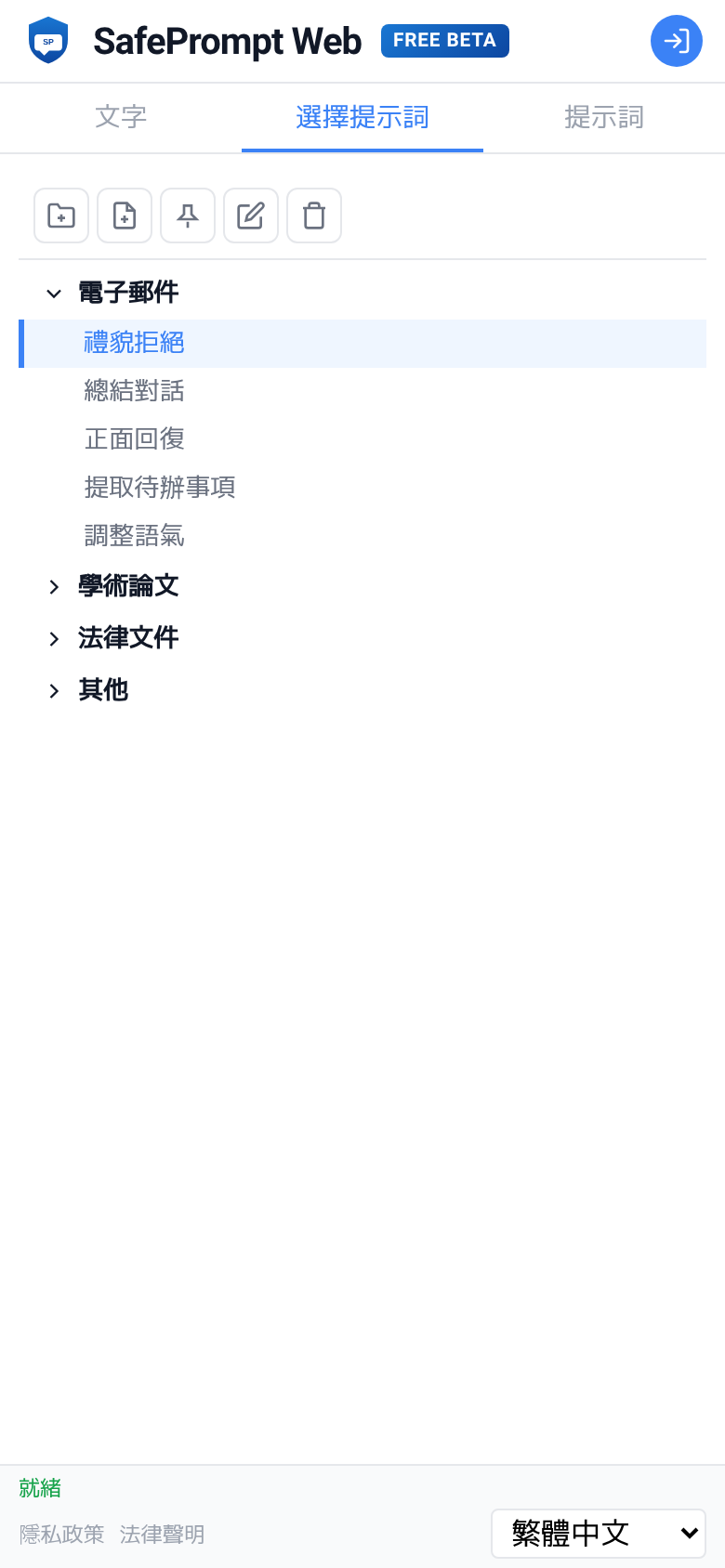Screen dimensions: 725x1568
Task: Create a new folder for prompts
Action: click(61, 216)
